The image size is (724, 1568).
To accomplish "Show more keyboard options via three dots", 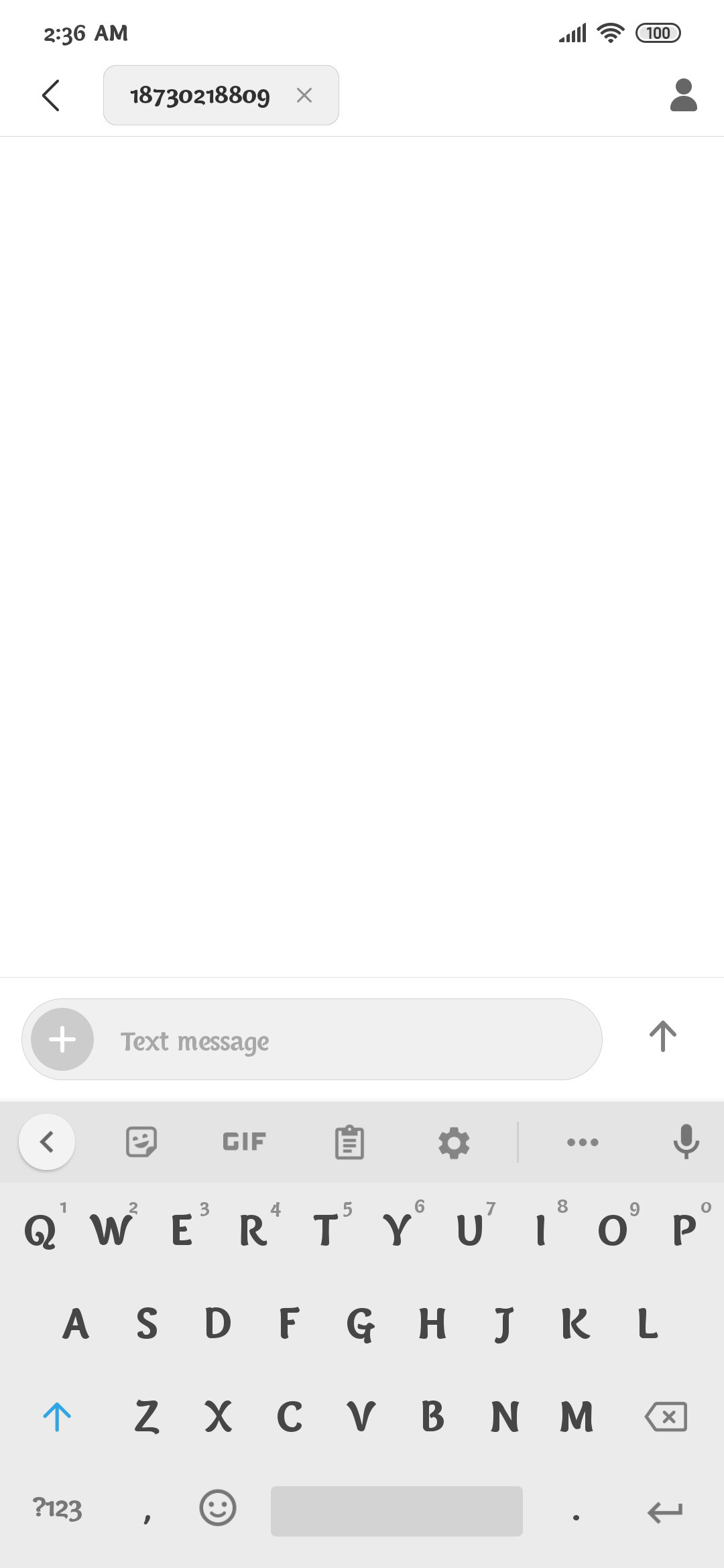I will click(583, 1142).
